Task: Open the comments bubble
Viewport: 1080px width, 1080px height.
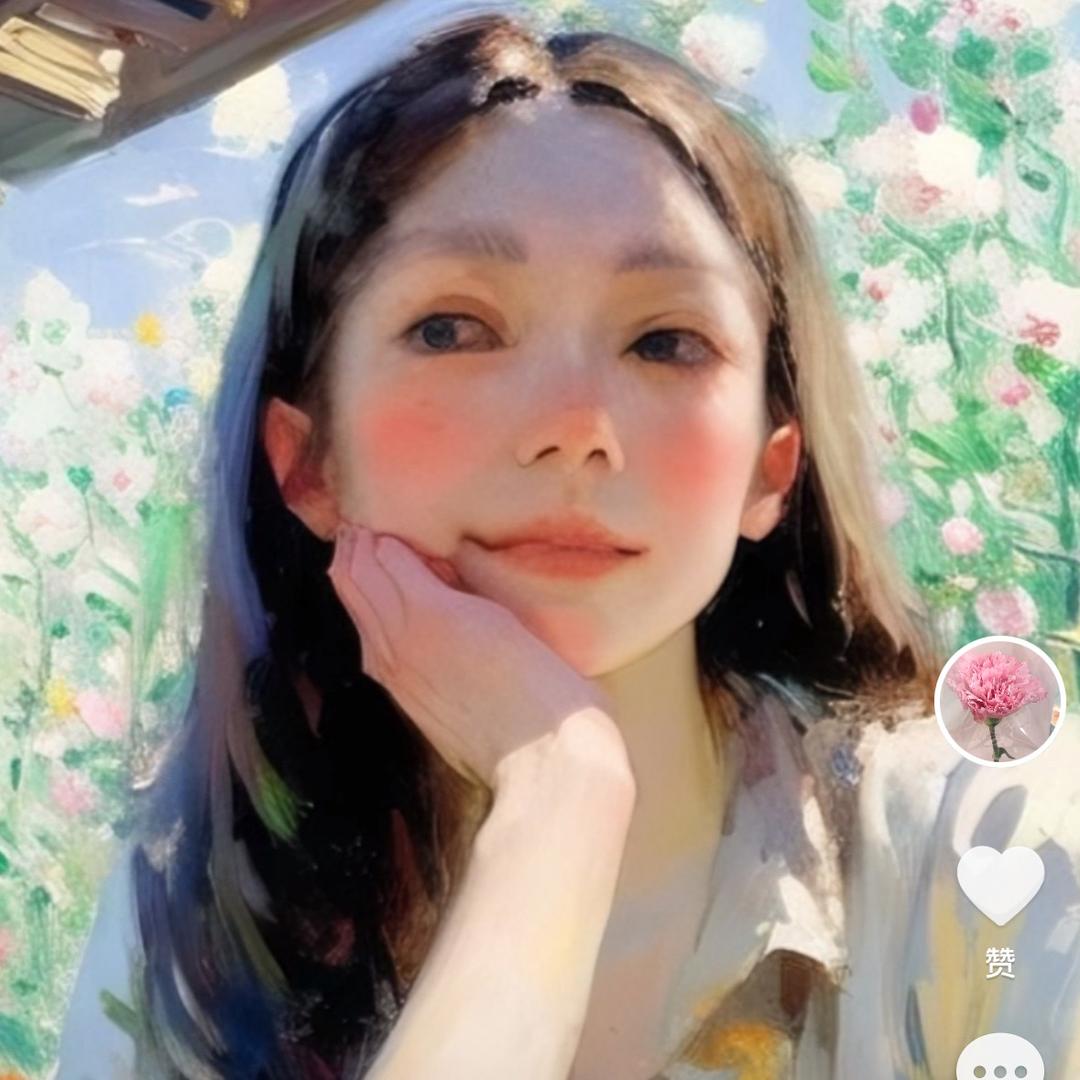Action: pyautogui.click(x=1000, y=1060)
